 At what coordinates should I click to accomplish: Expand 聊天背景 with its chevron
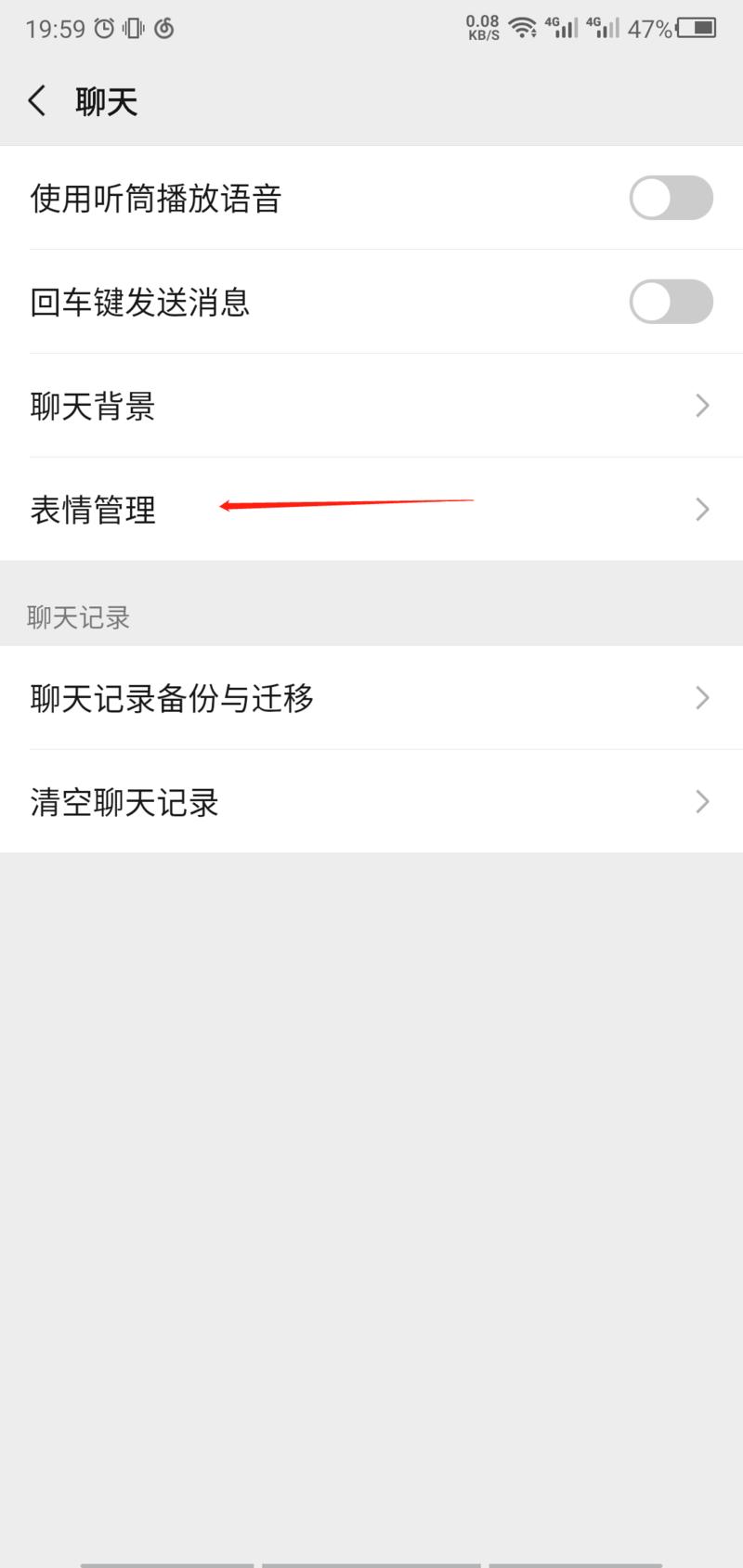point(701,406)
